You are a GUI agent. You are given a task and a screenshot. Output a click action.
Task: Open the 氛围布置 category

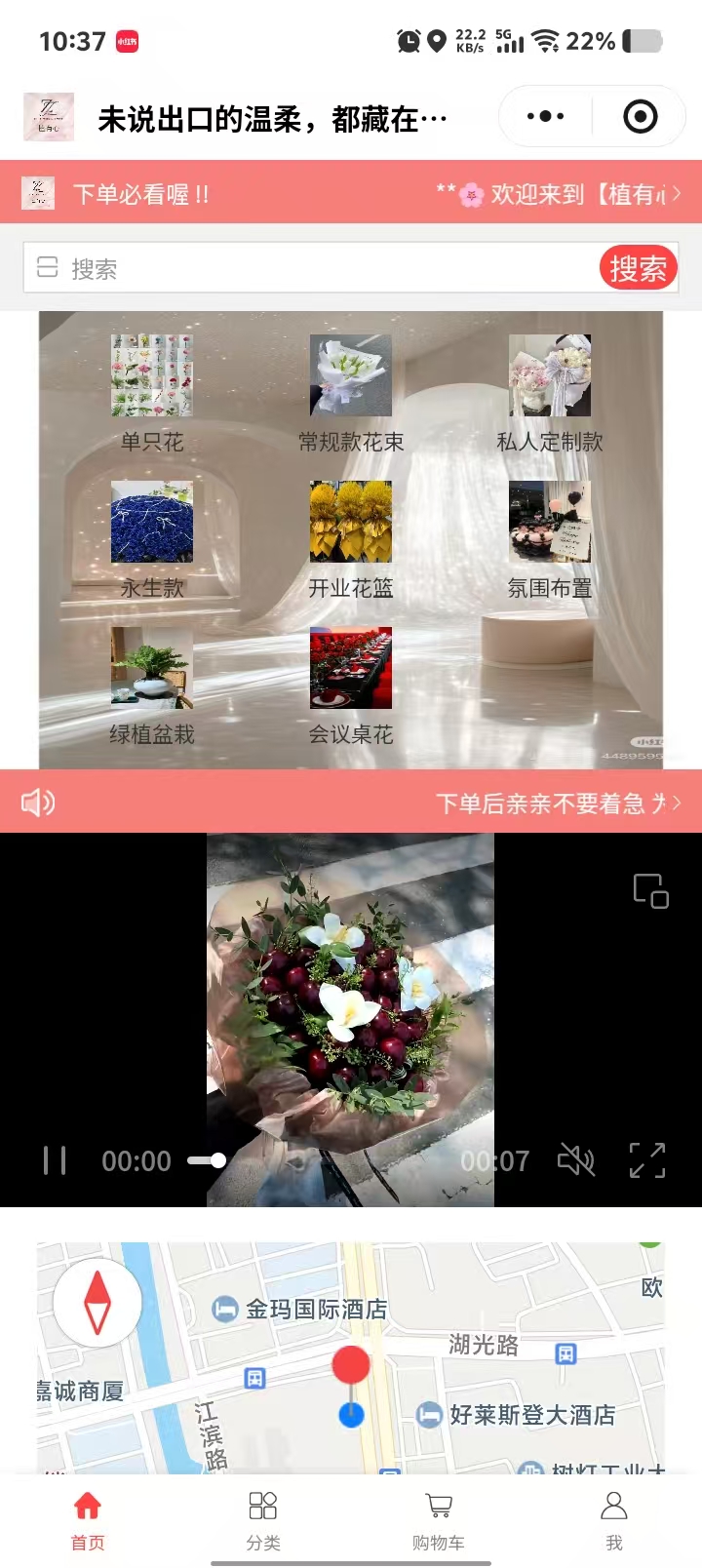(550, 536)
